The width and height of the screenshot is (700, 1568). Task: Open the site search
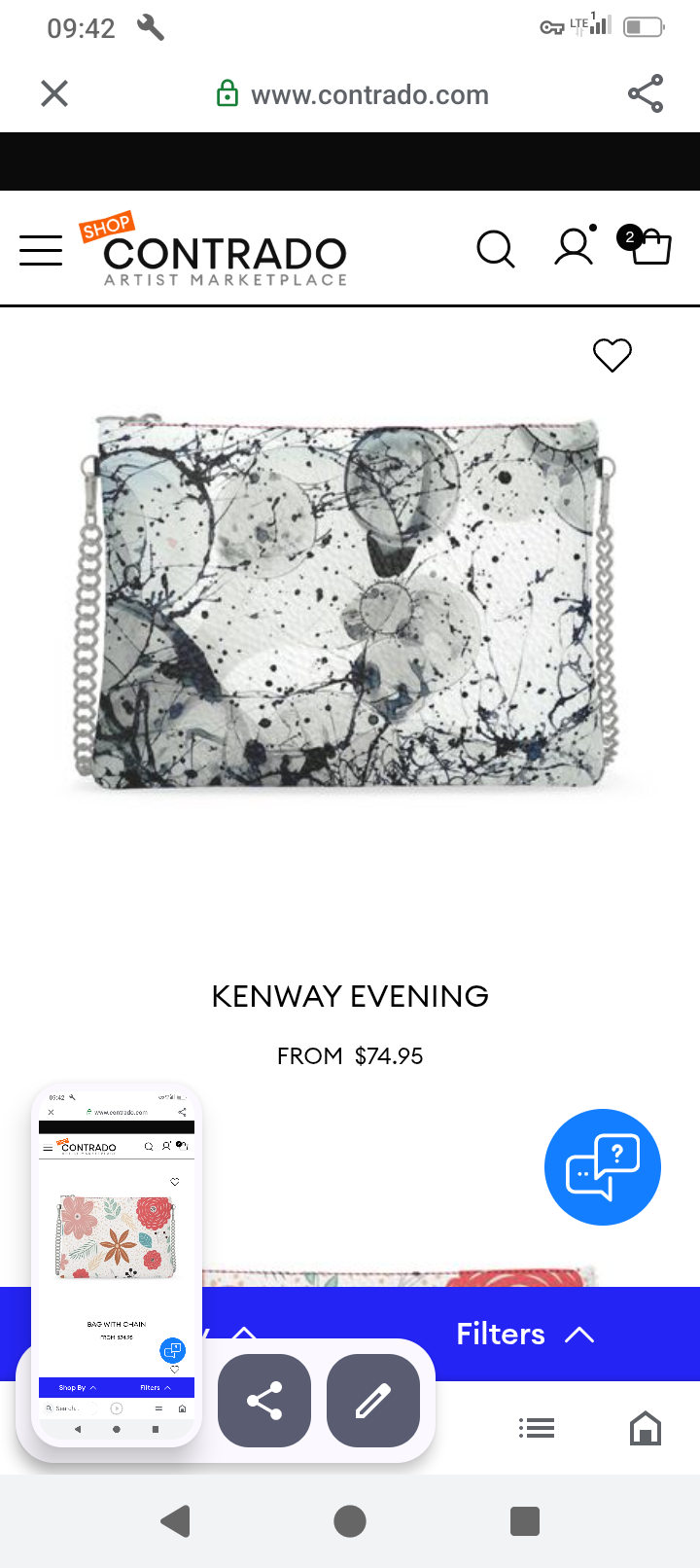click(x=496, y=249)
